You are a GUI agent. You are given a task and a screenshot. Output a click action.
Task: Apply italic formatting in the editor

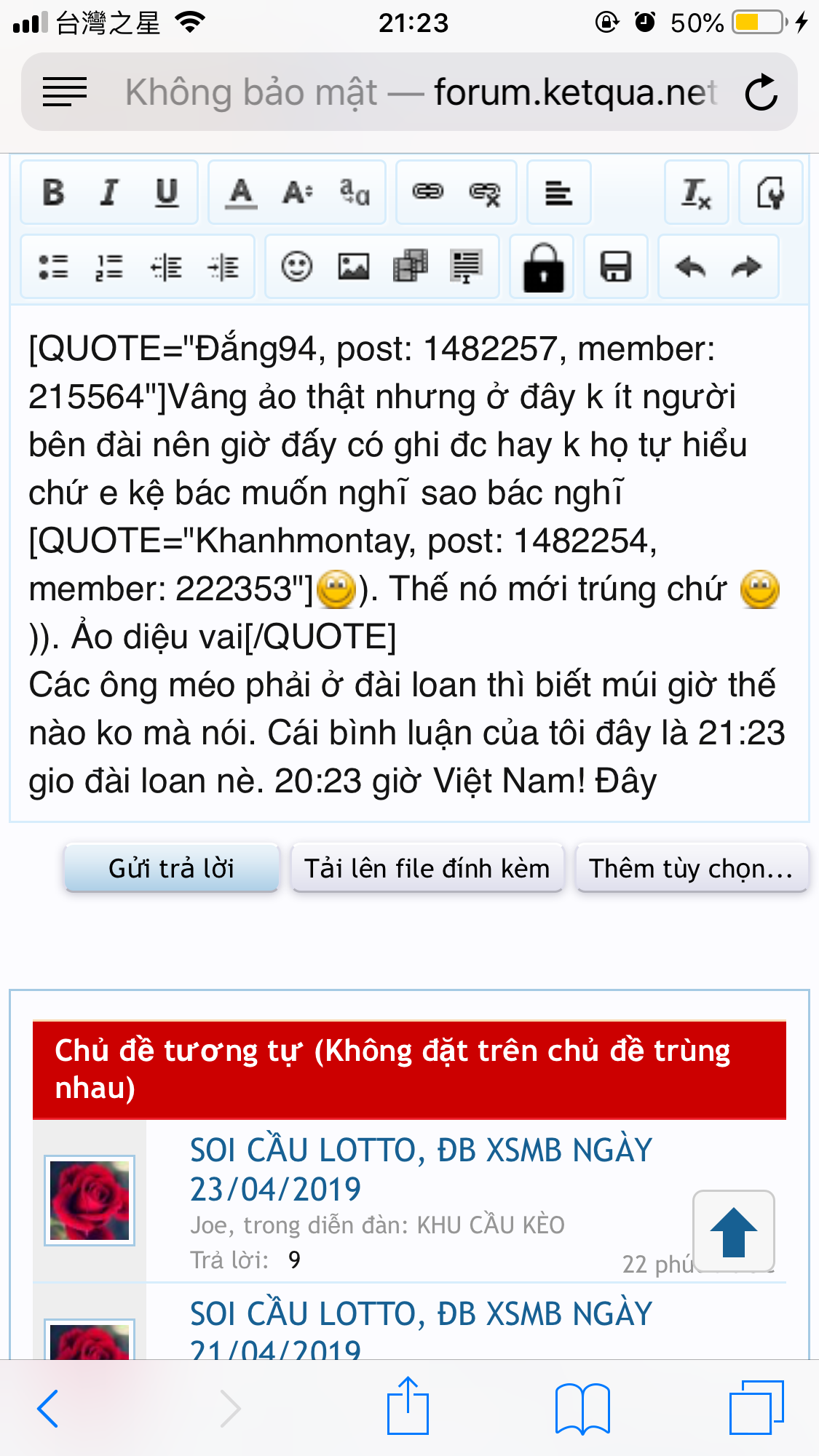(x=109, y=193)
